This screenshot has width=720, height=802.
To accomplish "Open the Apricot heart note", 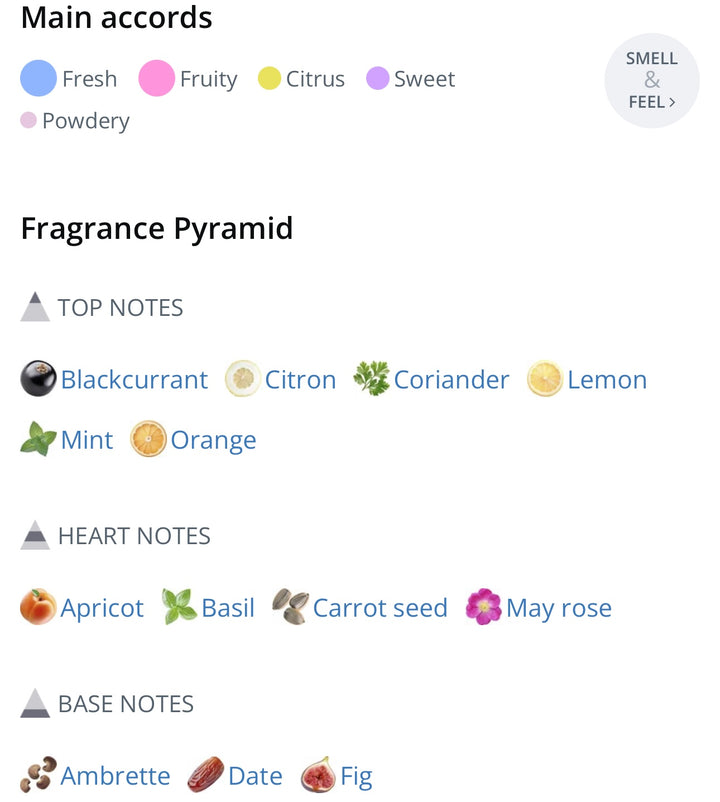I will click(102, 608).
